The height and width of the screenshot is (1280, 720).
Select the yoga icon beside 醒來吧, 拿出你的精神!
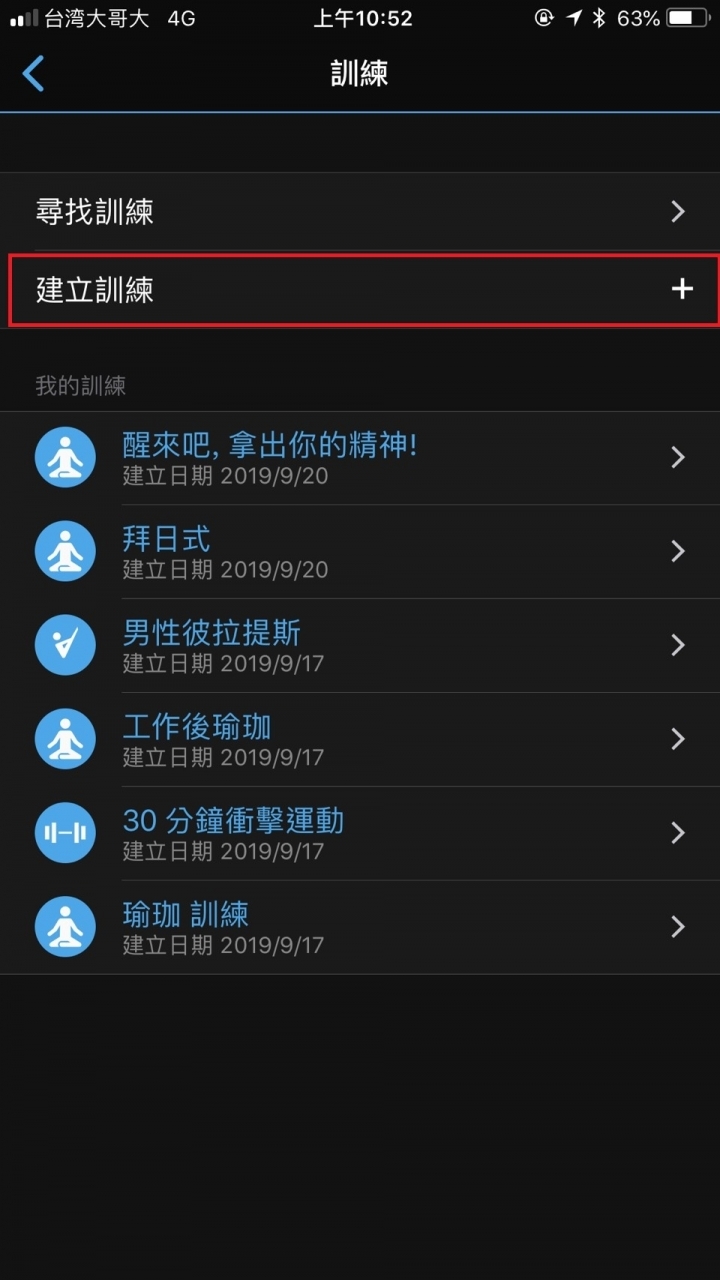[x=65, y=457]
